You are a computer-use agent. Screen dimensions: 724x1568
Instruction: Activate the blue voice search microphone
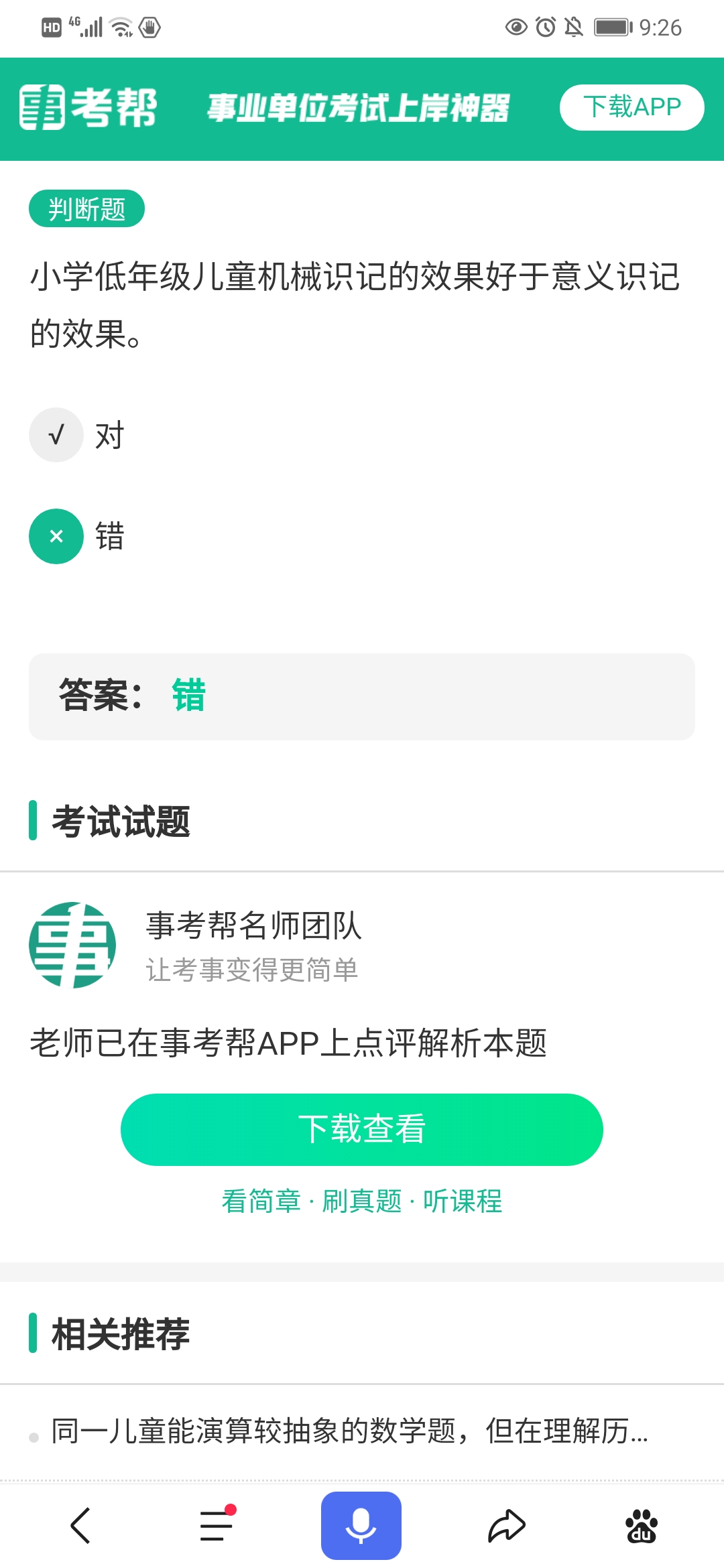pos(361,1526)
